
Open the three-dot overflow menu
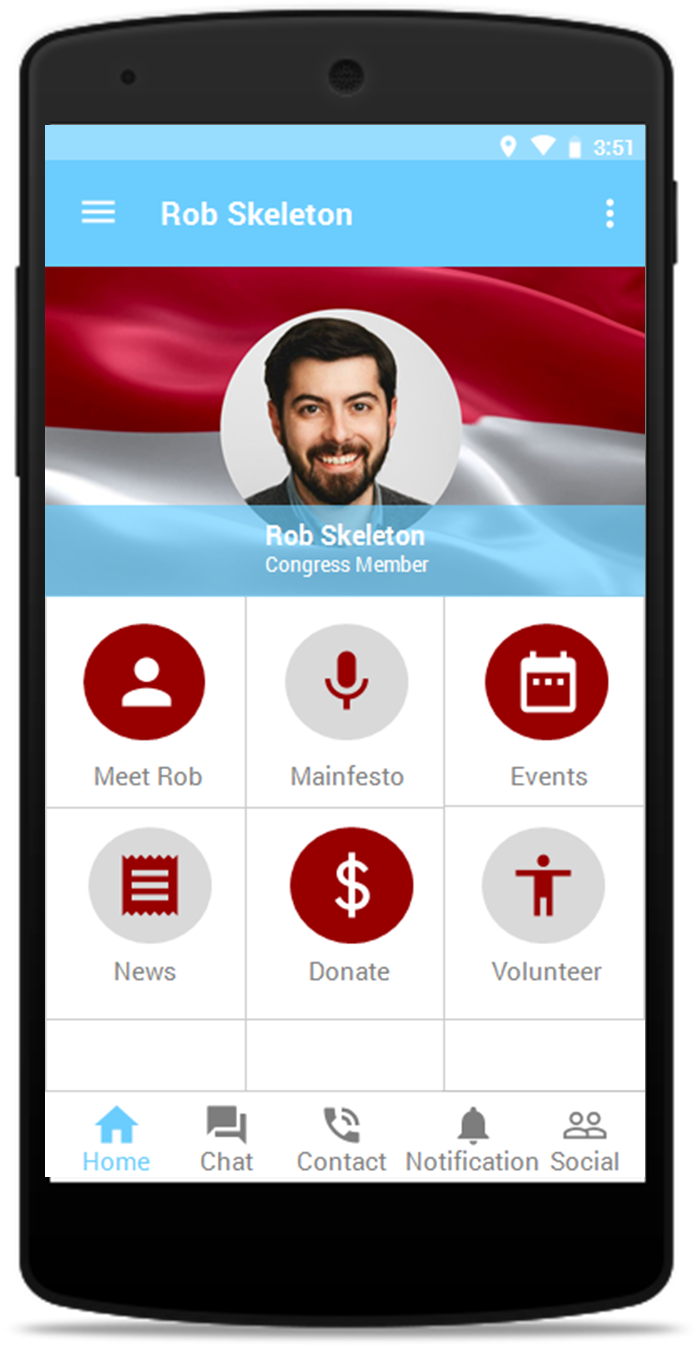[x=609, y=213]
